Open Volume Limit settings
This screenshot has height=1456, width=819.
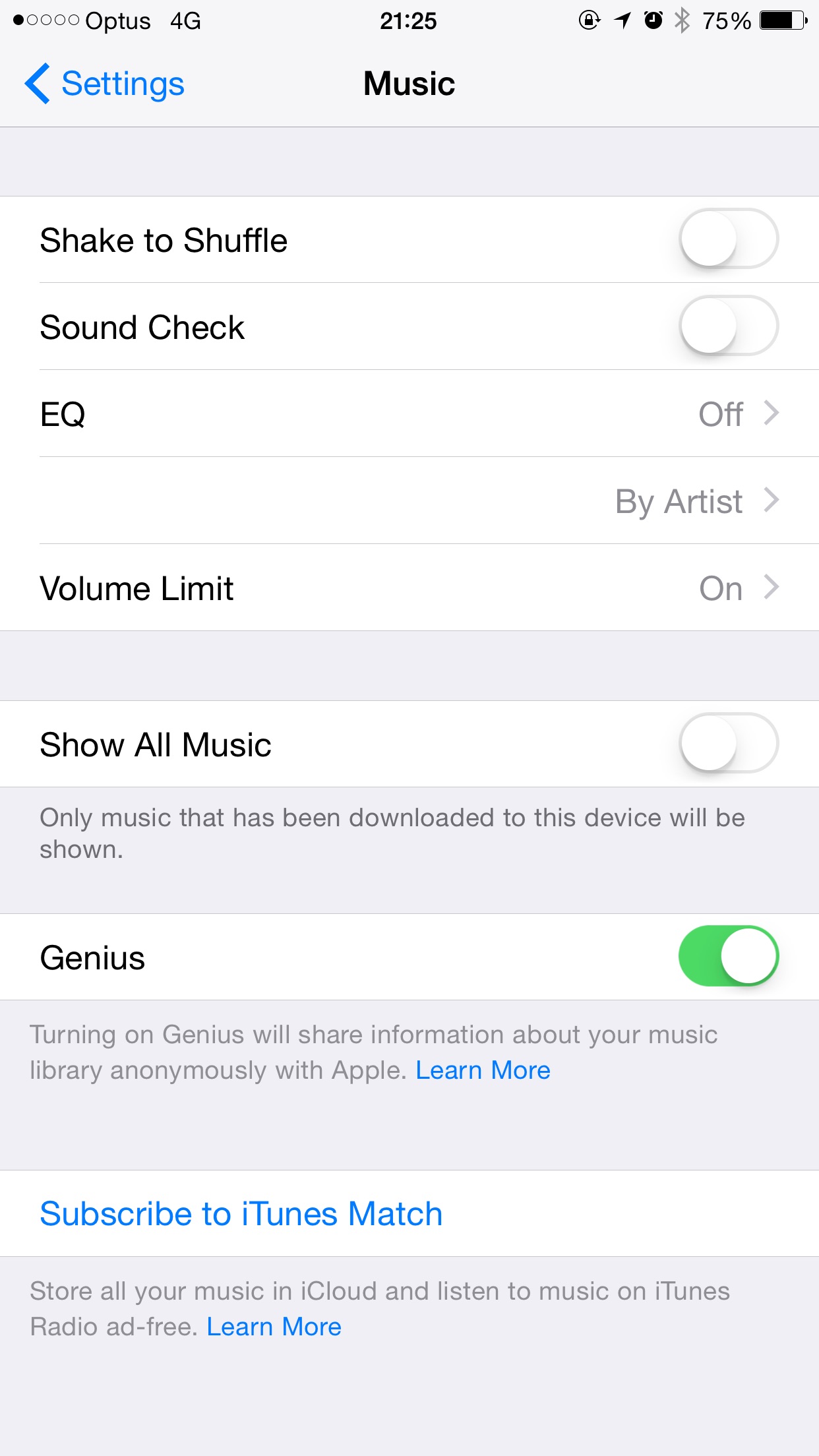tap(409, 588)
